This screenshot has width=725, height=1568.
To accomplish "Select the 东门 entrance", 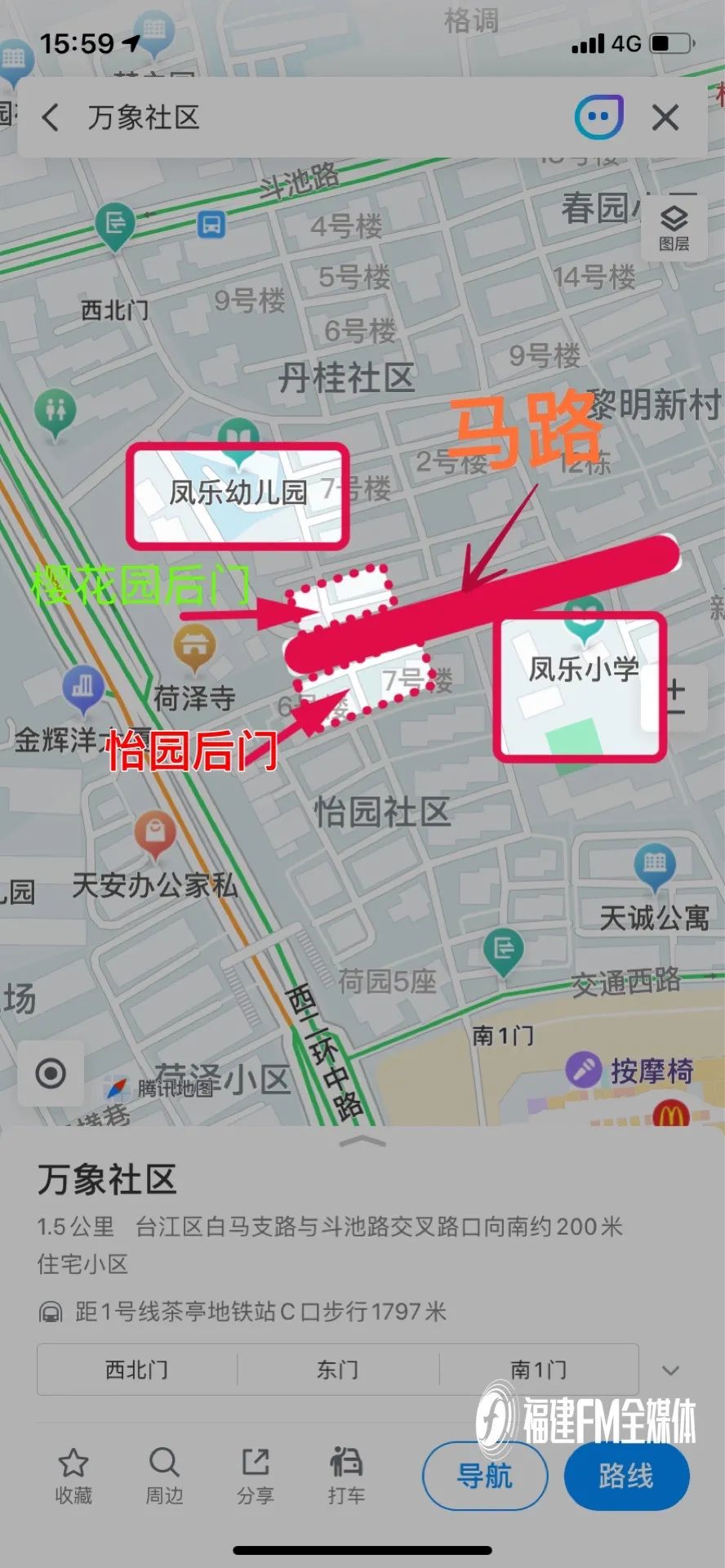I will (337, 1370).
